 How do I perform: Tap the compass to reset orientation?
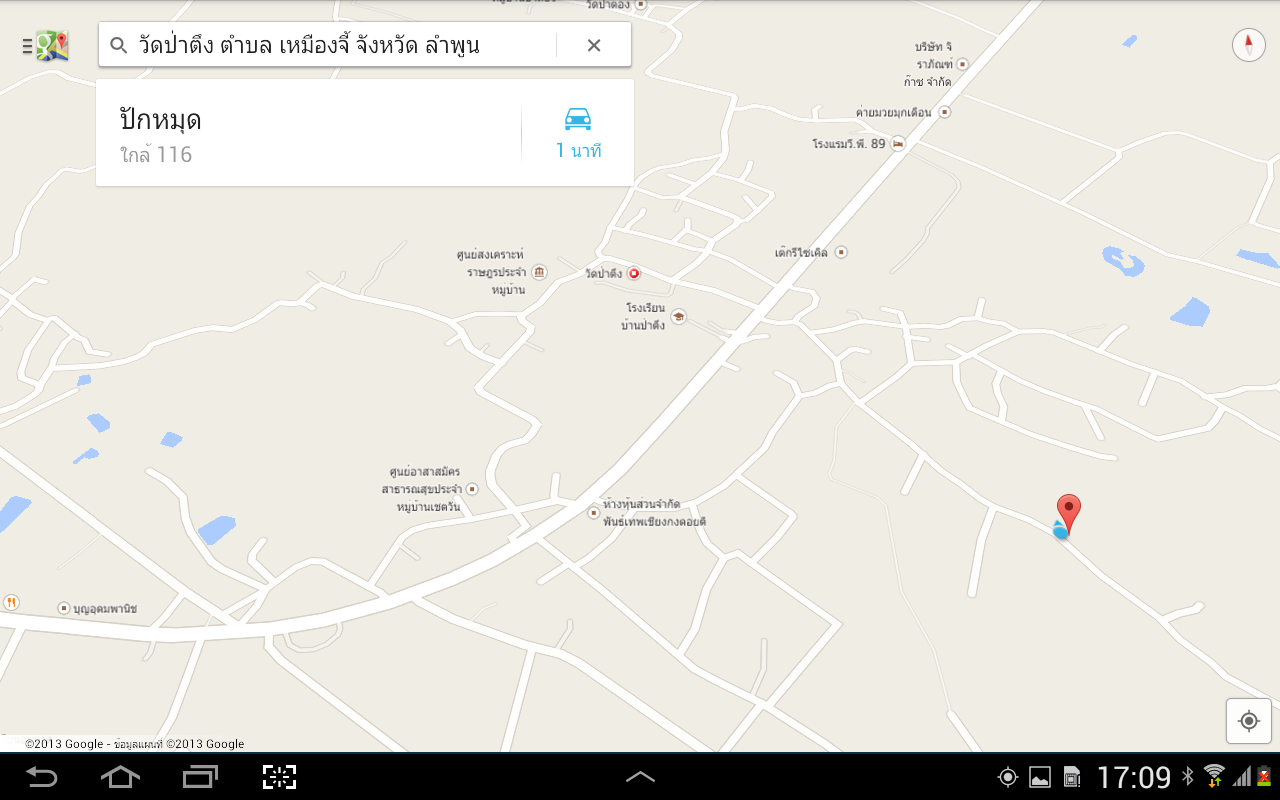[x=1248, y=45]
